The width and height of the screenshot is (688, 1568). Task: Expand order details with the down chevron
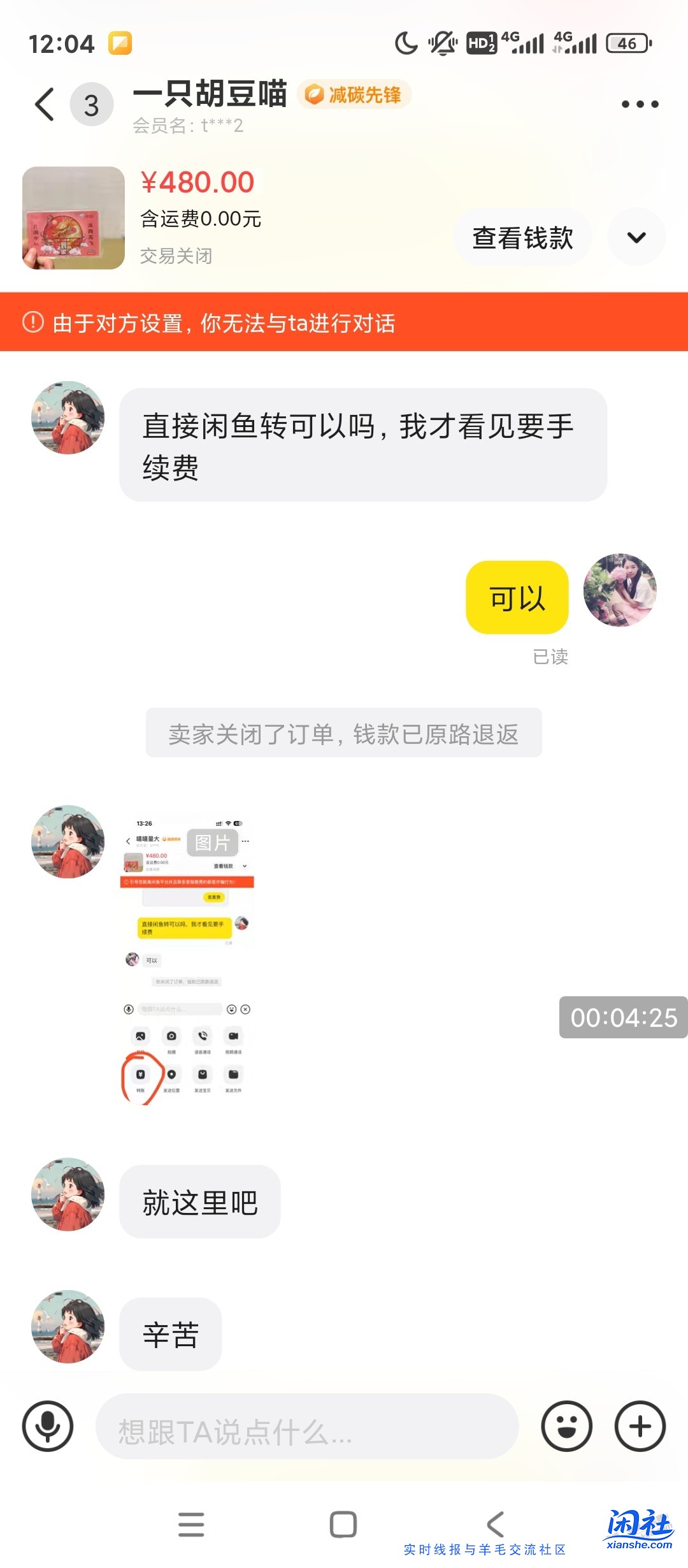coord(636,236)
